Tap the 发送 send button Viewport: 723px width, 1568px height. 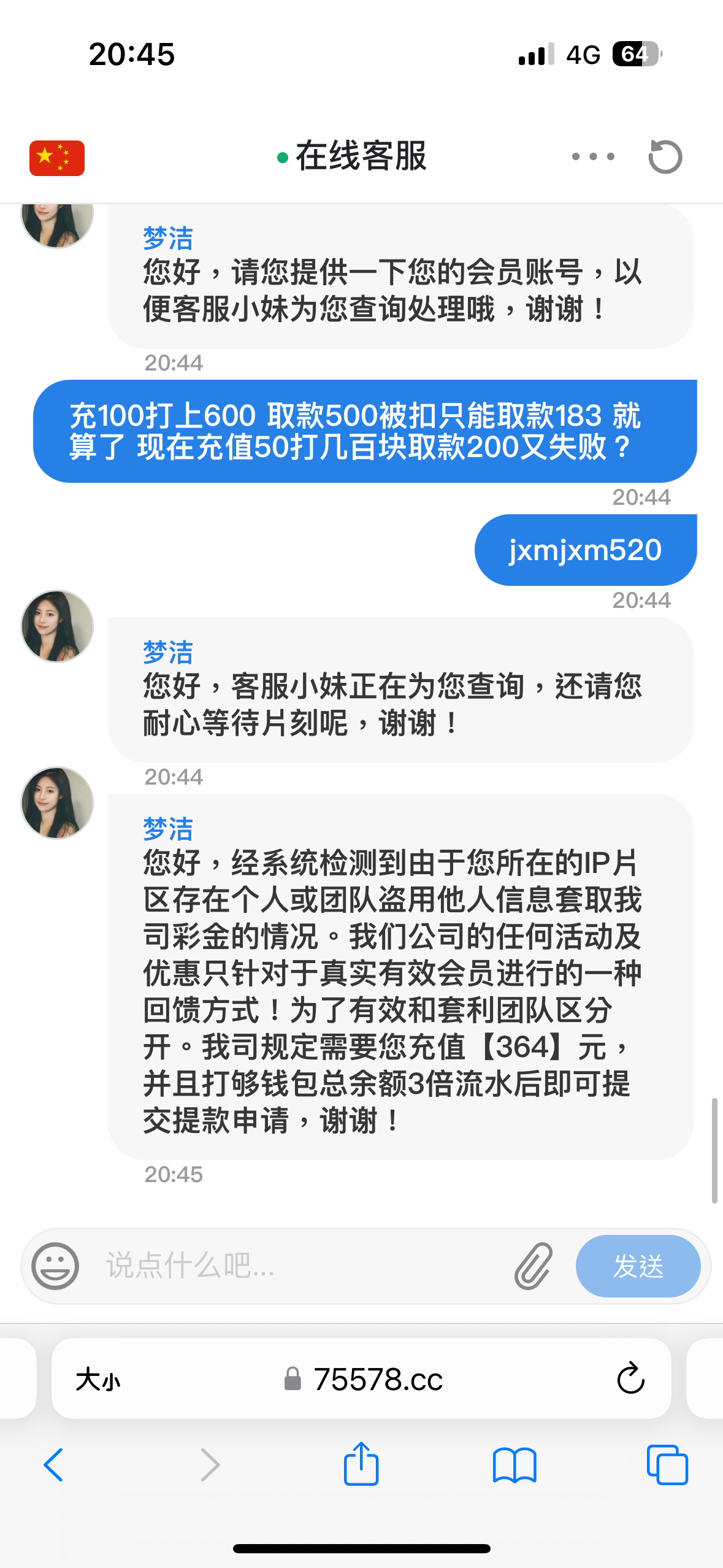point(638,1266)
